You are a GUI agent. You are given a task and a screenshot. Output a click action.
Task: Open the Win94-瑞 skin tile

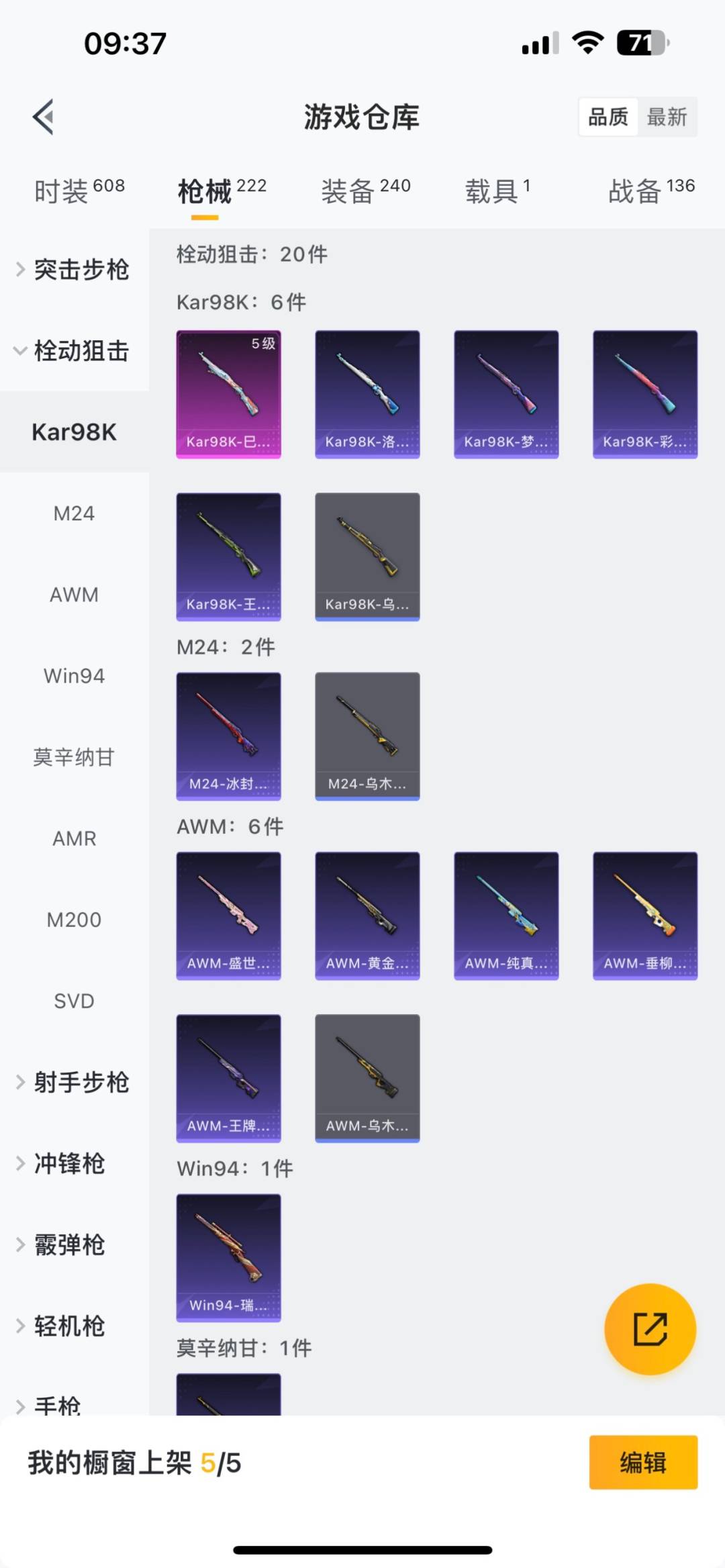(228, 1257)
